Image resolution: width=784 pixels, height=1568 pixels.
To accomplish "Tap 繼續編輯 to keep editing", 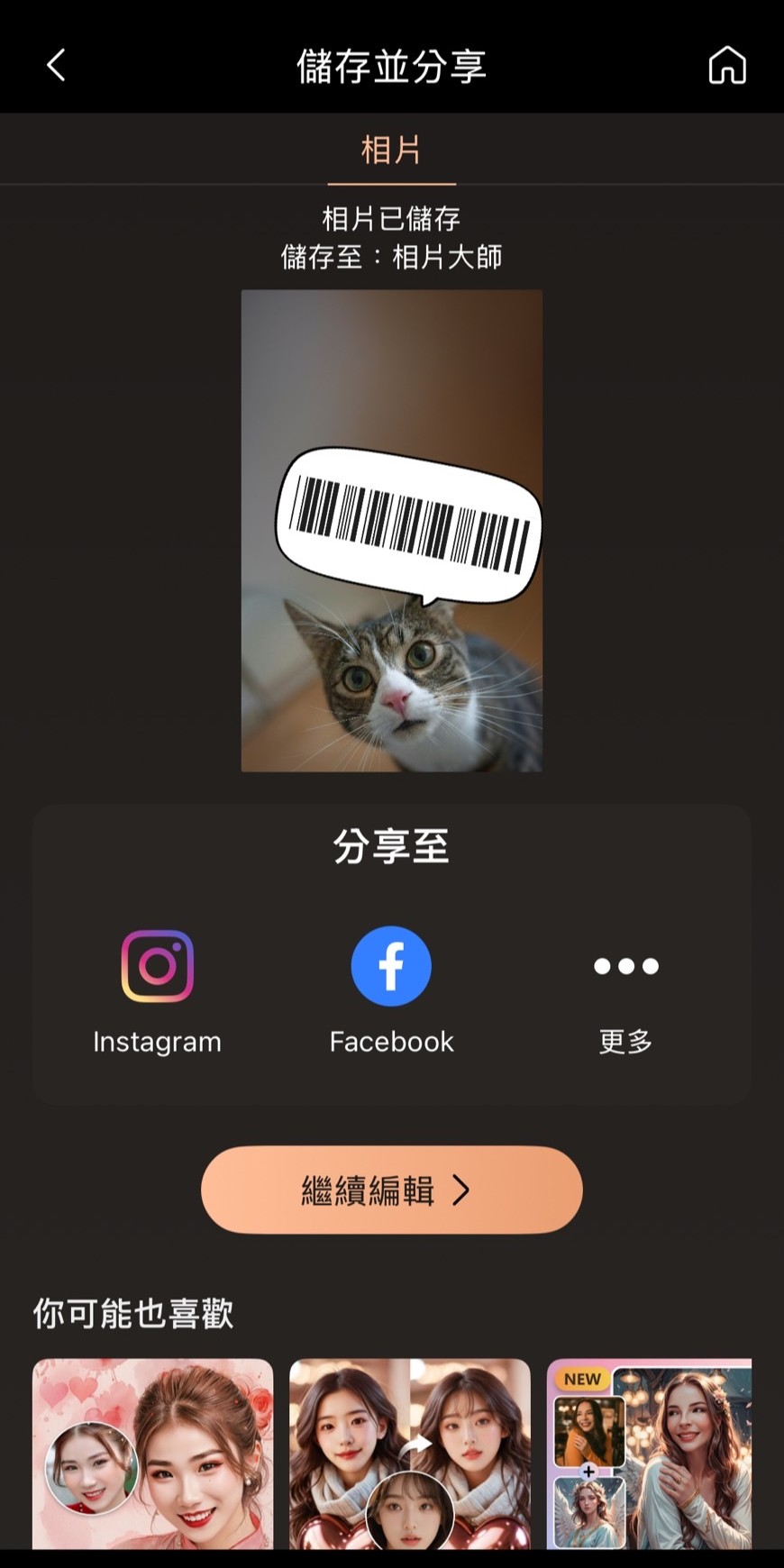I will [391, 1190].
